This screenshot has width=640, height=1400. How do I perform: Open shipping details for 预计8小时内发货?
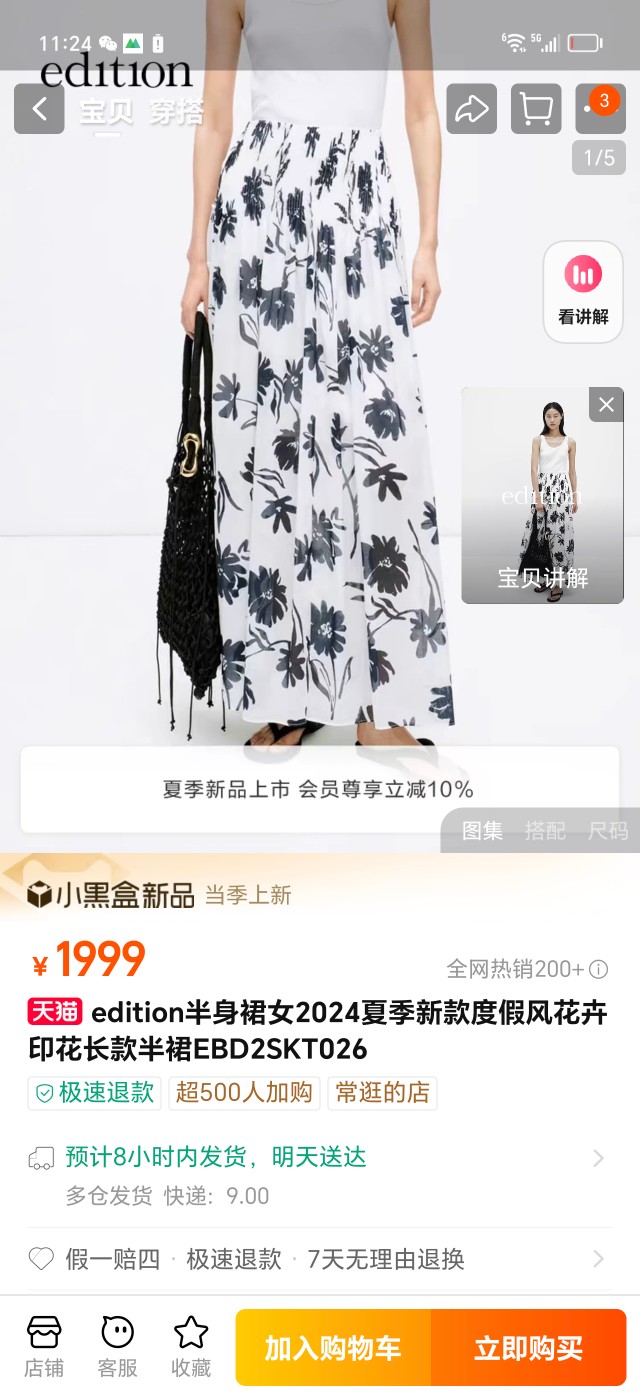click(318, 1175)
